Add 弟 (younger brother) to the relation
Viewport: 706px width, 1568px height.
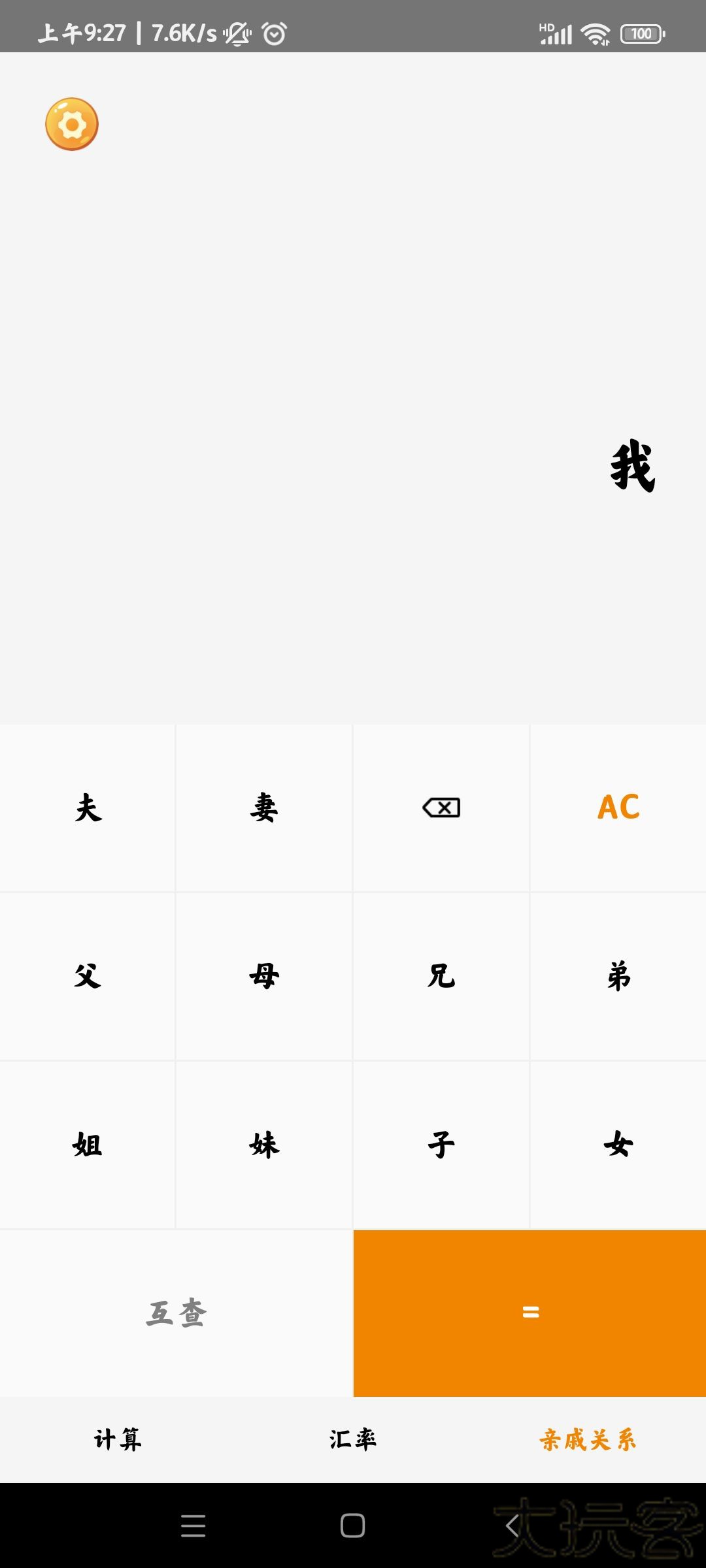(x=618, y=976)
